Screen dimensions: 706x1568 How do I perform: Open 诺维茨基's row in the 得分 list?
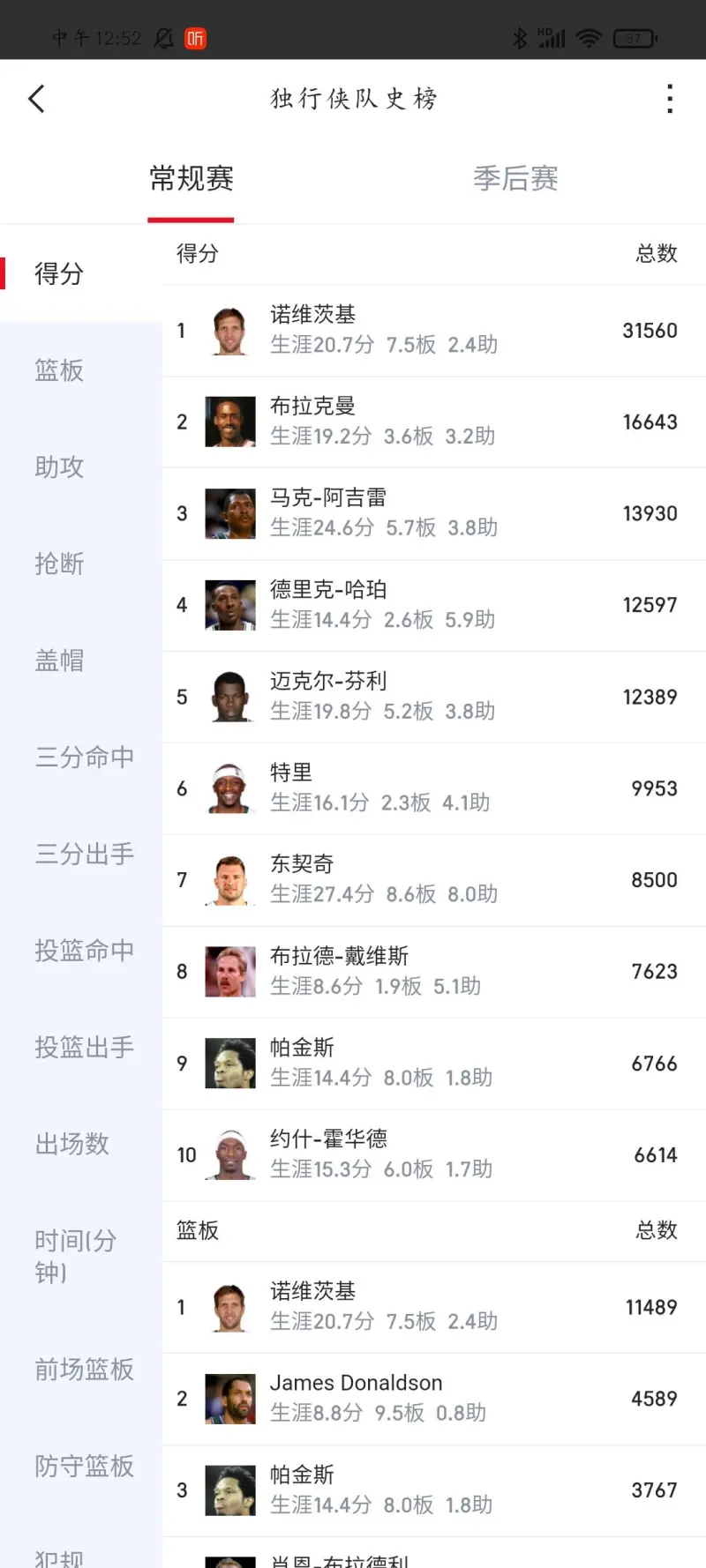(x=432, y=331)
